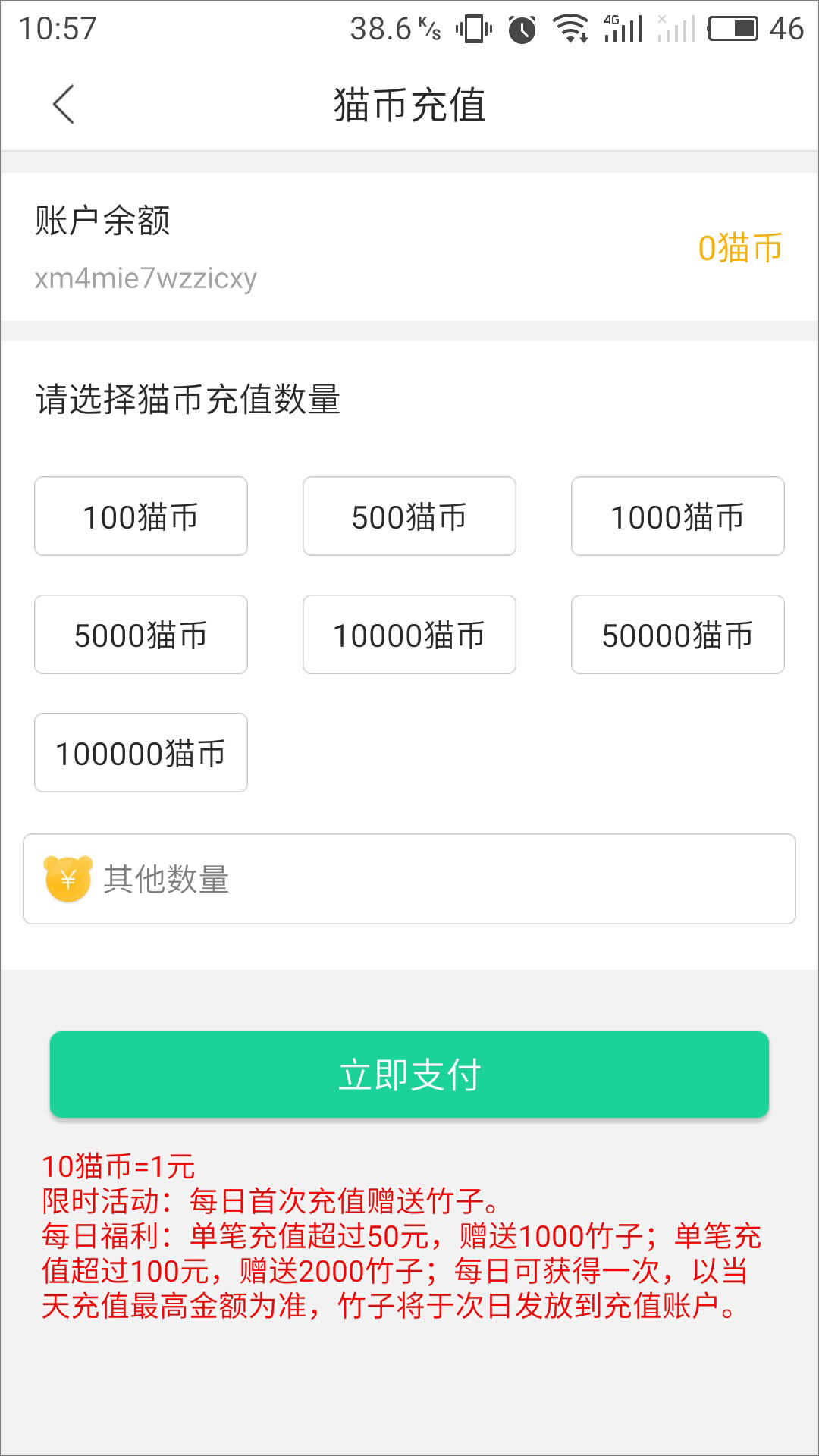This screenshot has height=1456, width=819.
Task: Select the 100000猫币 amount
Action: tap(141, 753)
